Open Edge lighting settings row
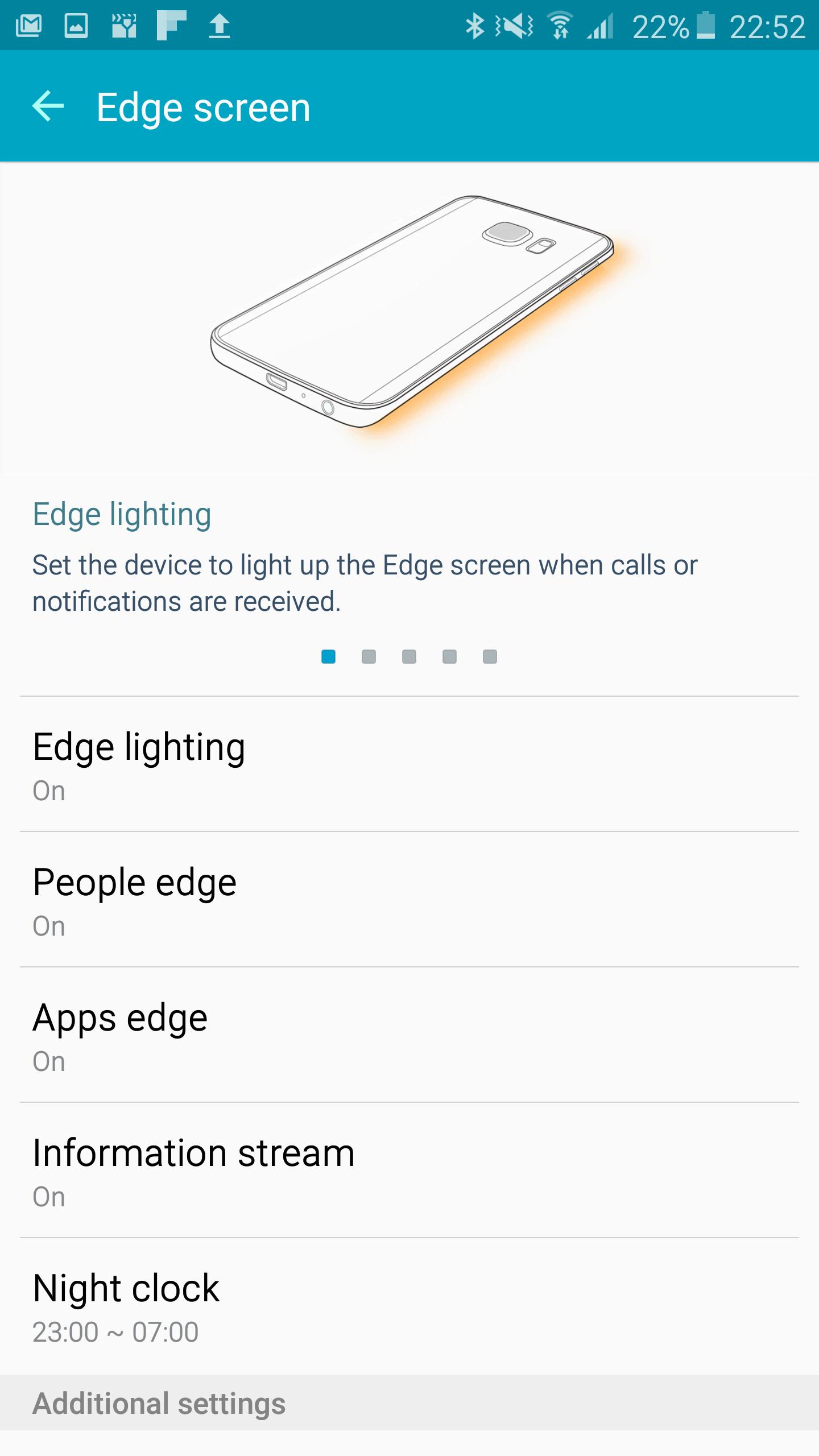The height and width of the screenshot is (1456, 819). click(409, 764)
